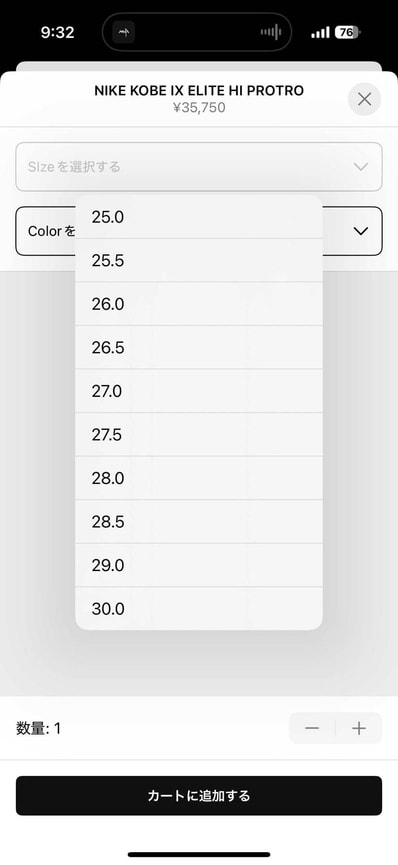The width and height of the screenshot is (398, 865).
Task: Choose size 27.0
Action: (x=199, y=391)
